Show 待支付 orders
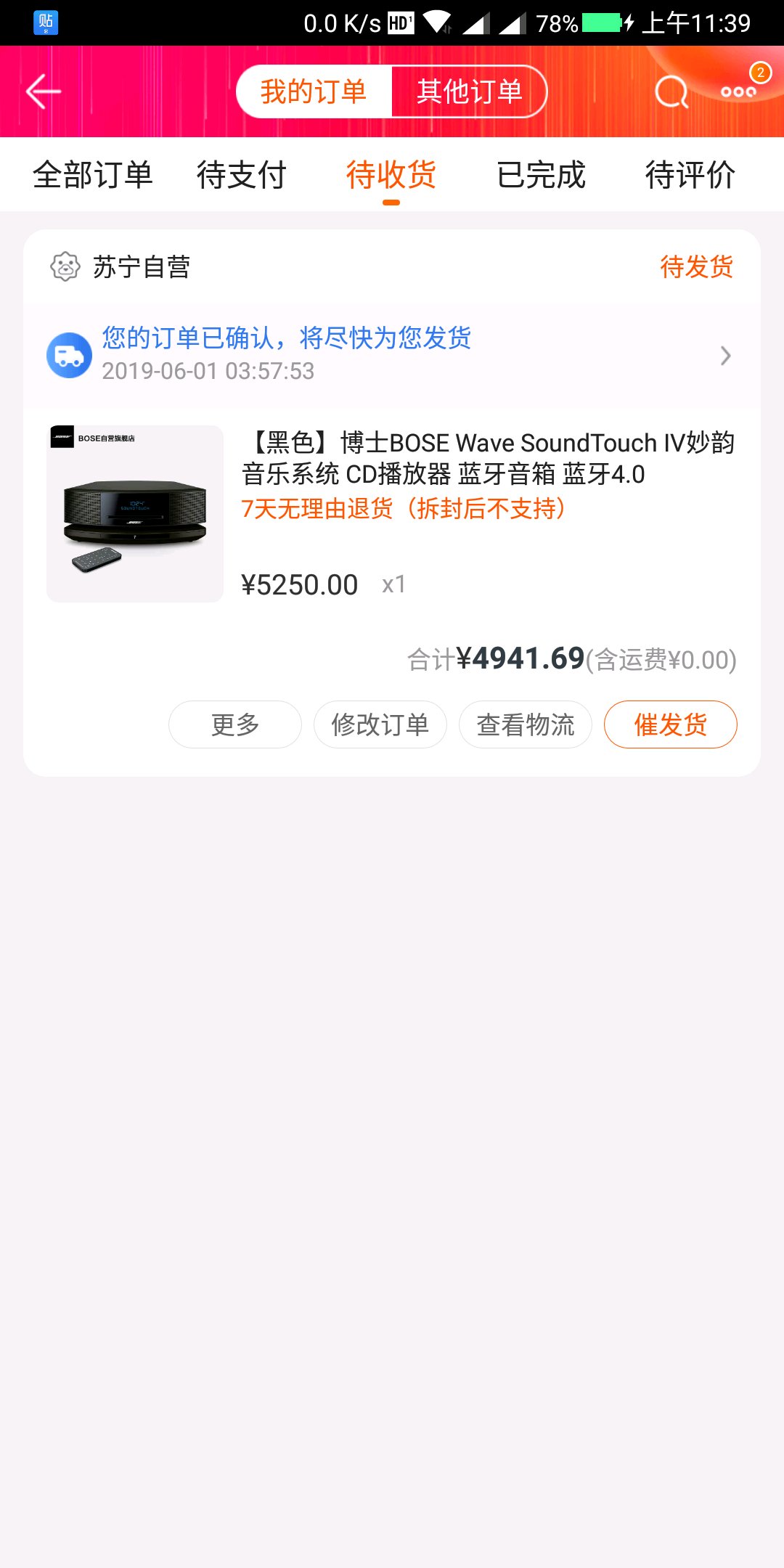 click(x=242, y=175)
